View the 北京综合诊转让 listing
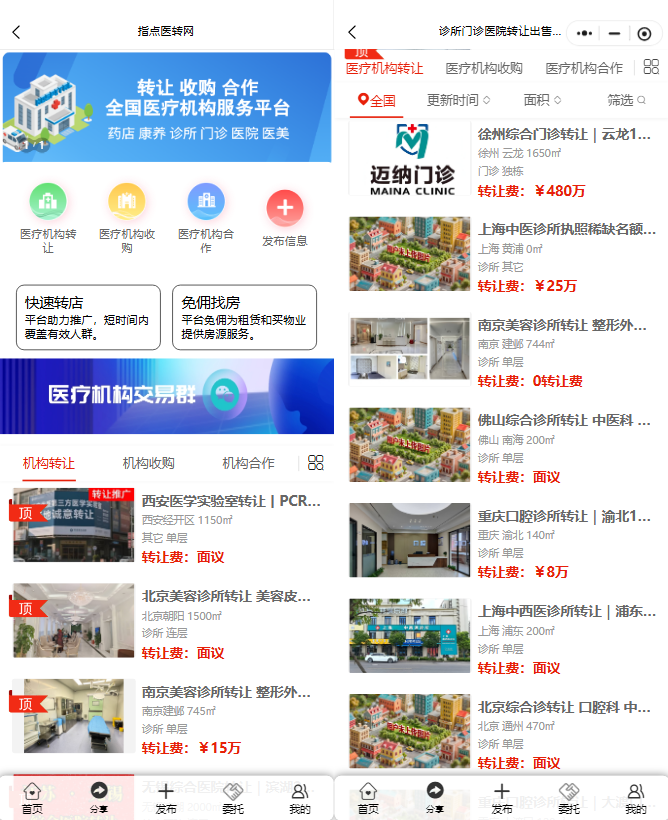This screenshot has width=668, height=820. coord(563,708)
